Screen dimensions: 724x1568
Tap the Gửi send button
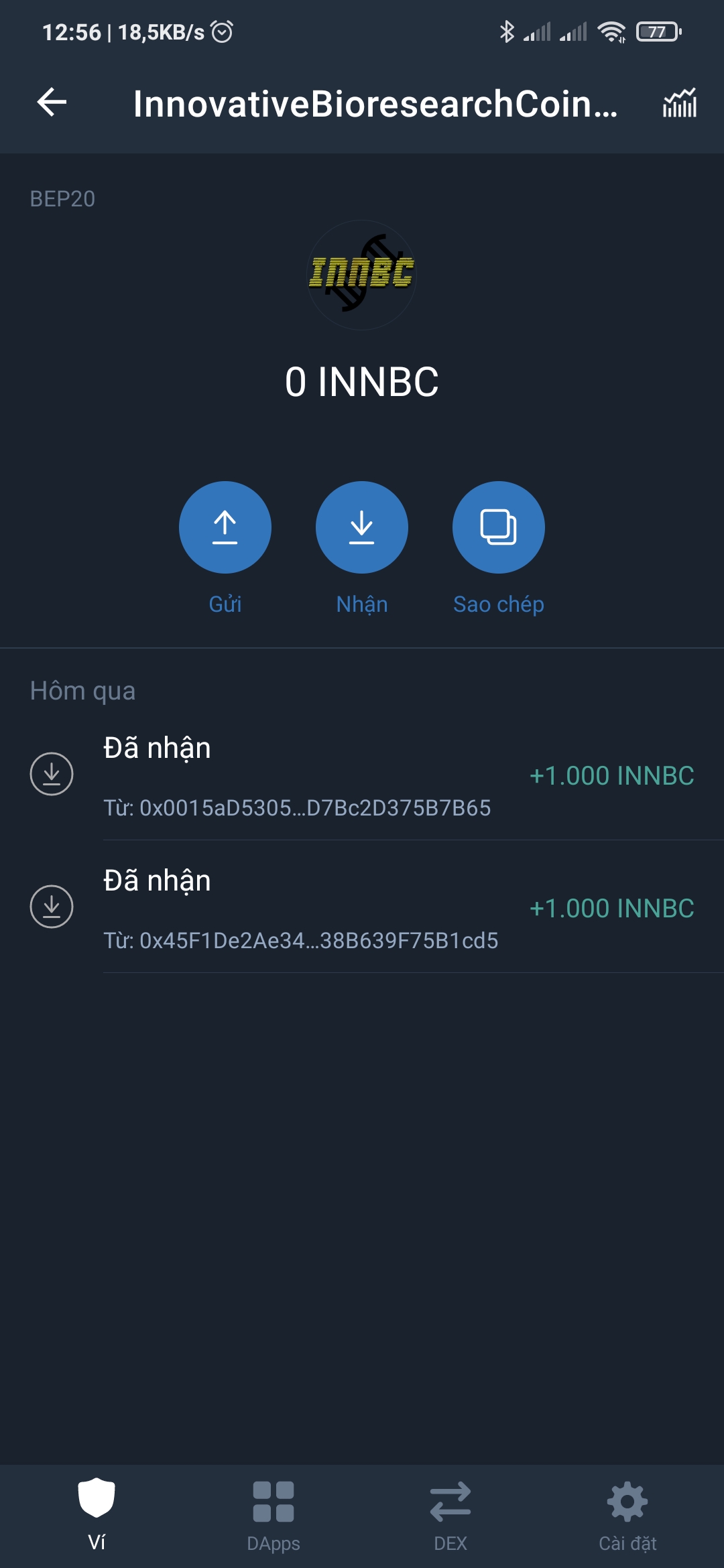tap(225, 527)
